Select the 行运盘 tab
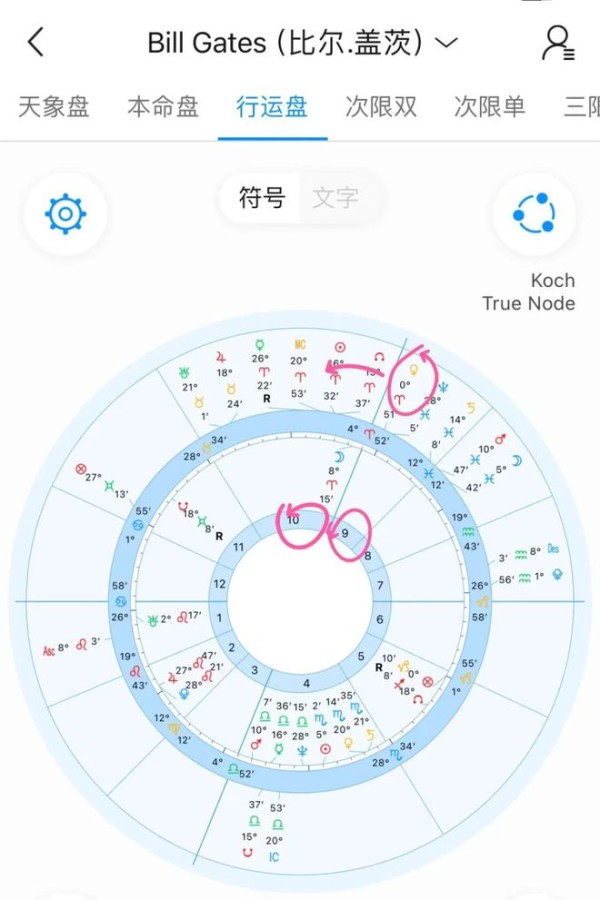 click(272, 107)
